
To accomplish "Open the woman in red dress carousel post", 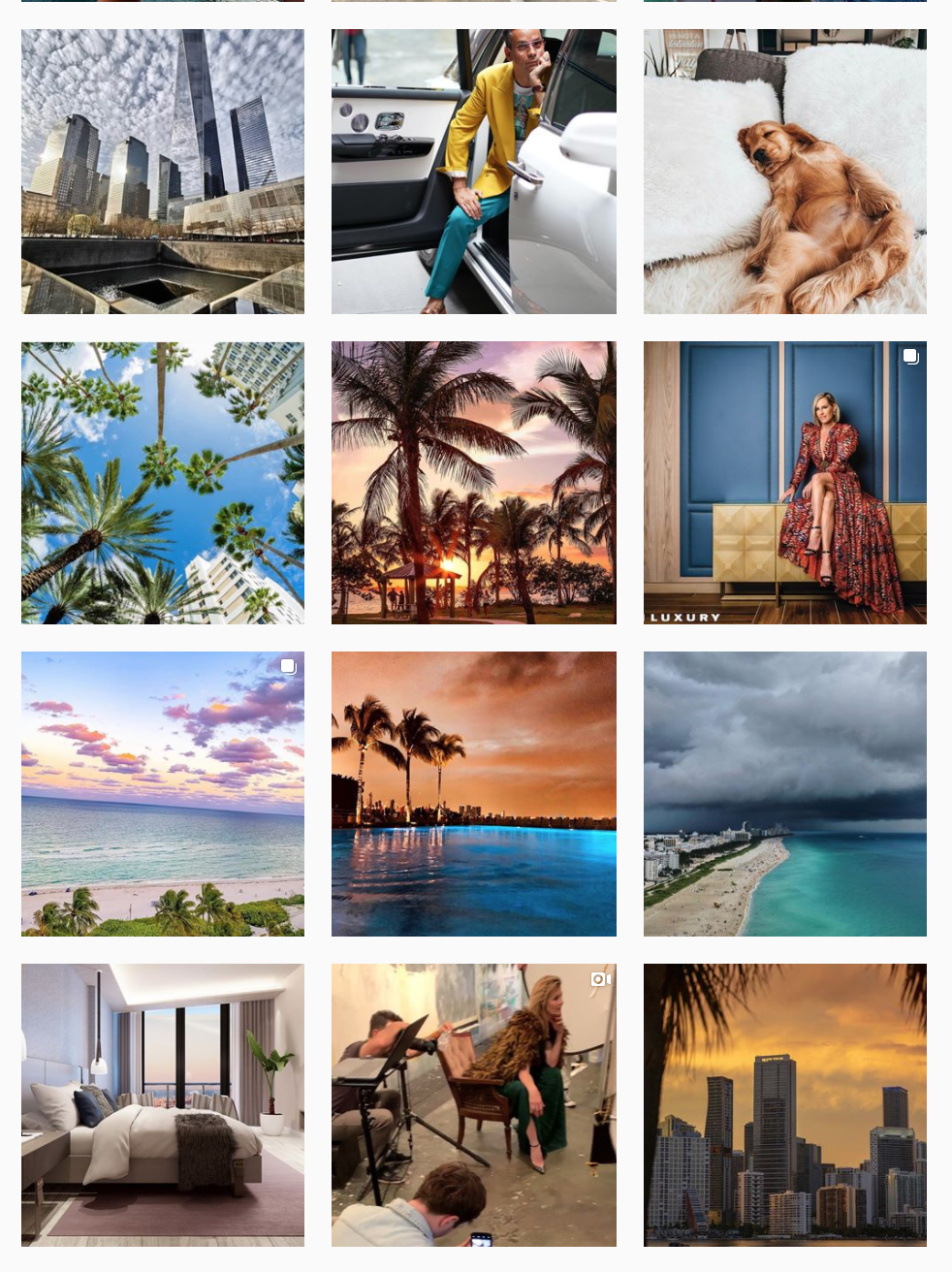I will coord(785,483).
